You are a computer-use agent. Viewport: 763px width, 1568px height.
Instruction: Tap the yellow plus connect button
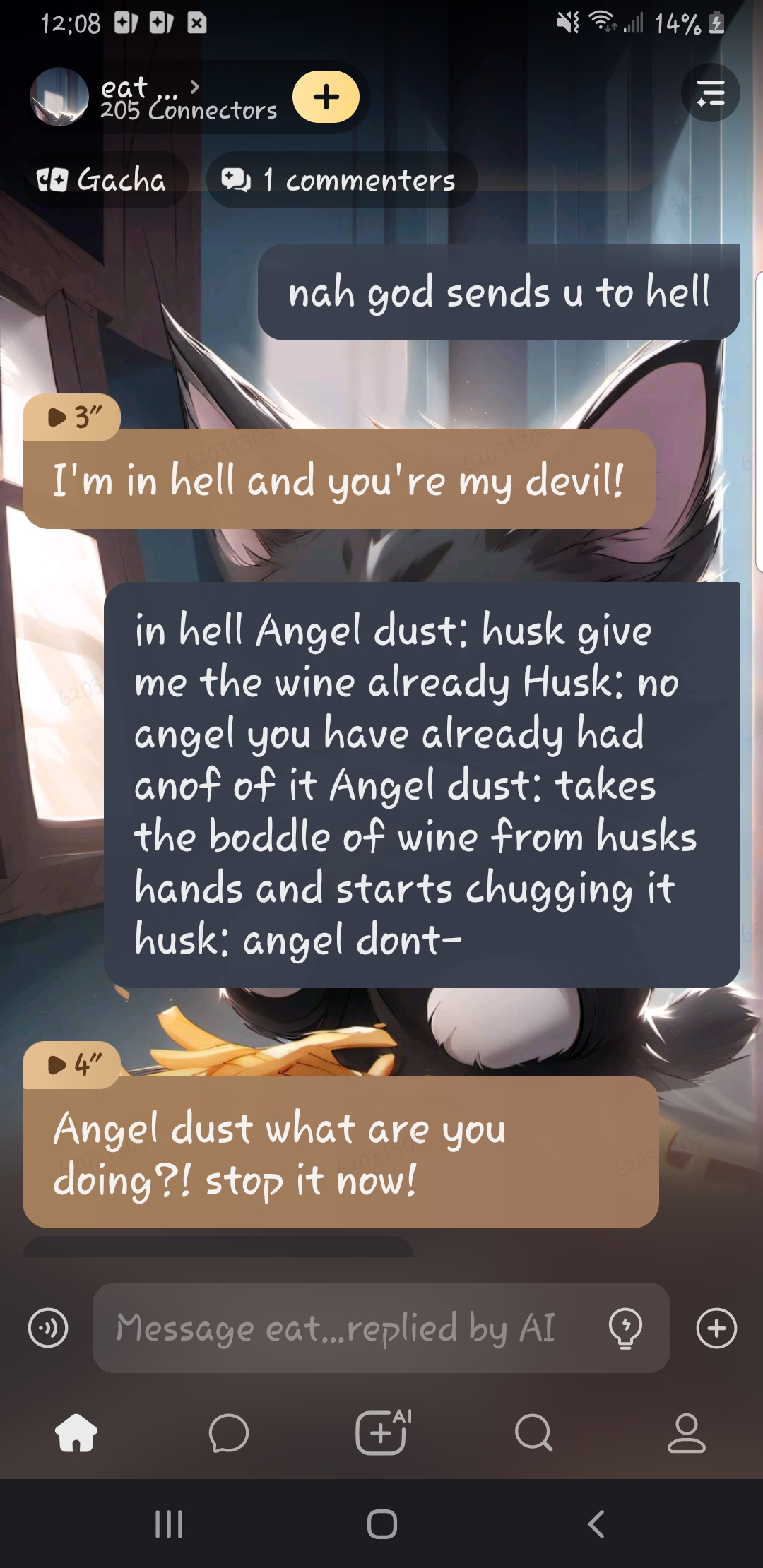[326, 97]
